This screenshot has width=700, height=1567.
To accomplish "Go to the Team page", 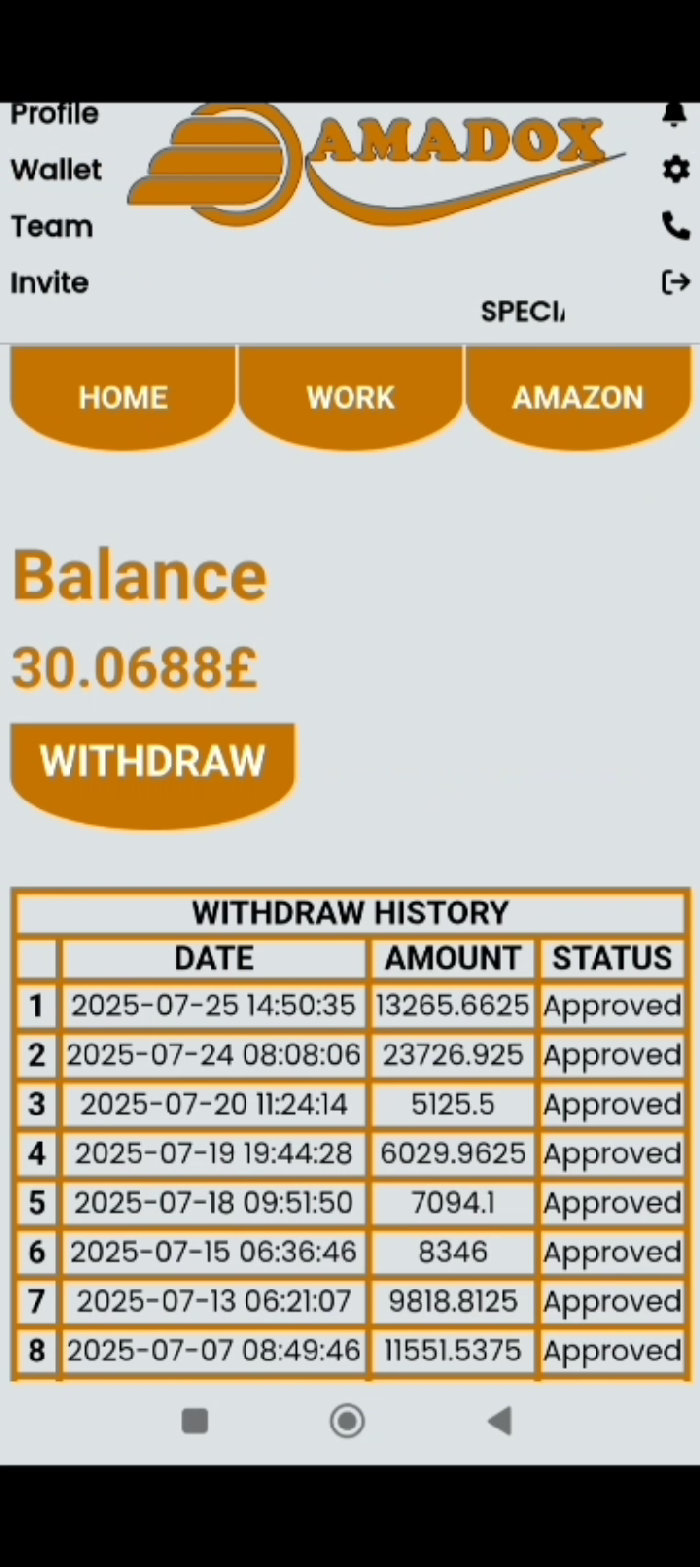I will (52, 226).
